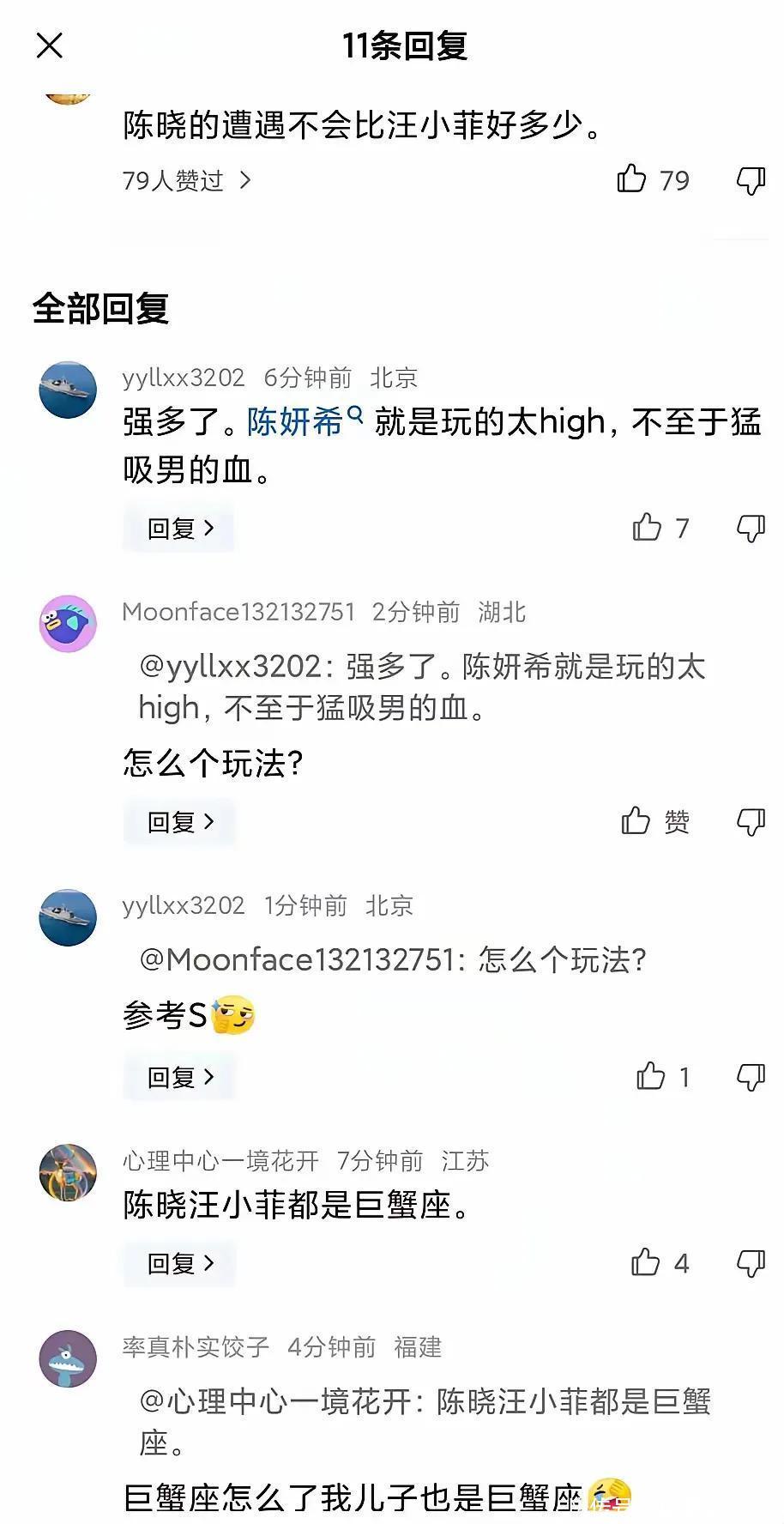The width and height of the screenshot is (784, 1524).
Task: Tap 赞 on Moonface132132751's comment
Action: [636, 821]
